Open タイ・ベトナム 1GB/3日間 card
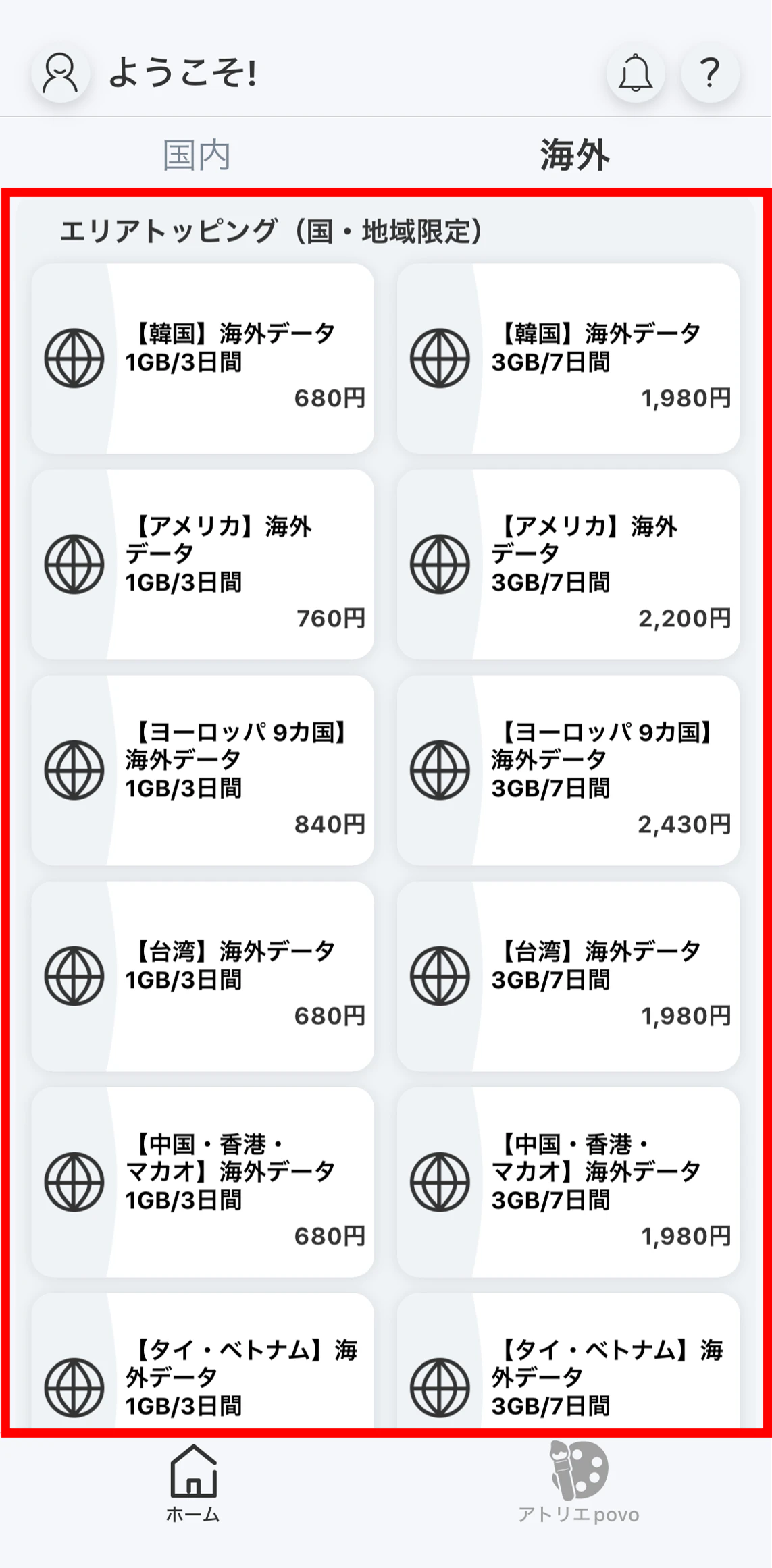The image size is (772, 1568). pos(203,1370)
